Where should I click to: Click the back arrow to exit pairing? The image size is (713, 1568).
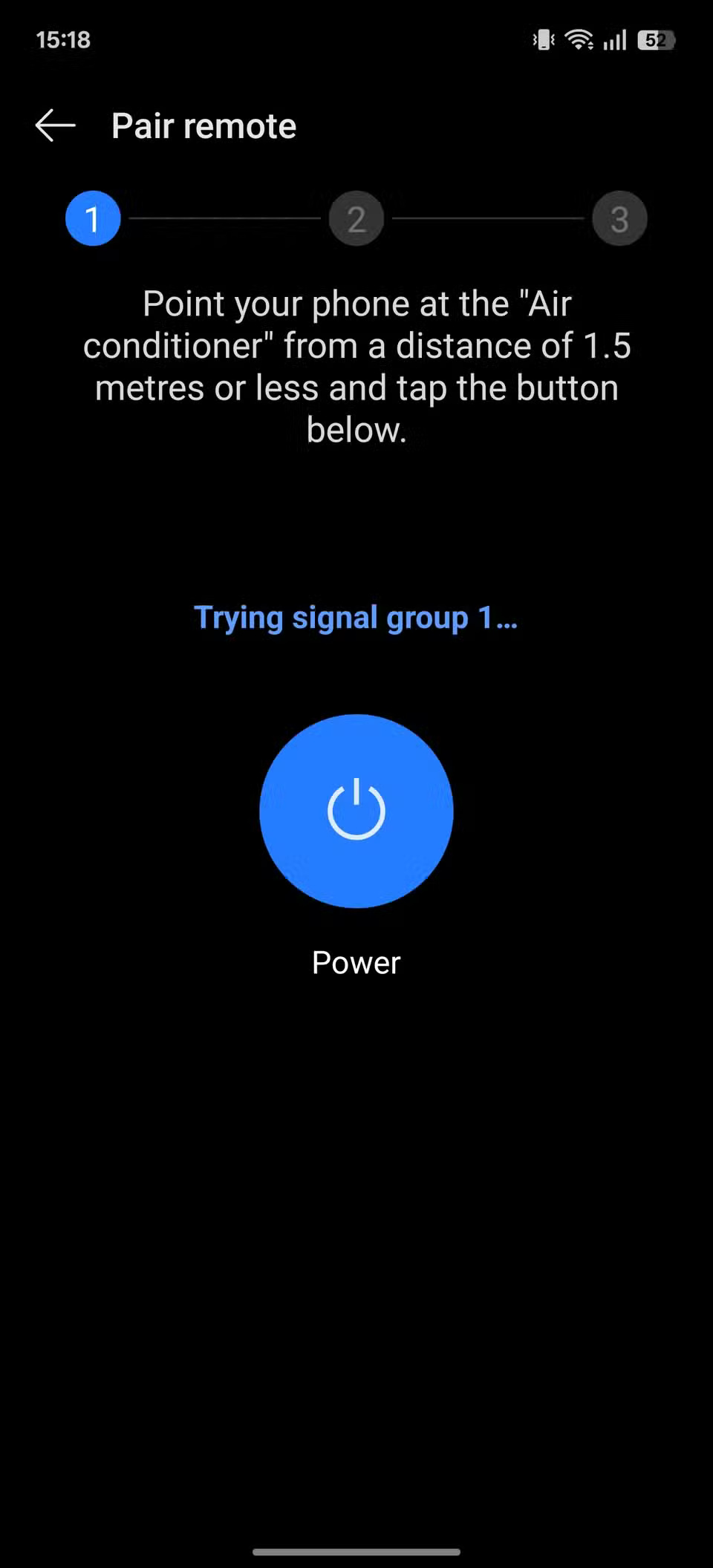54,125
